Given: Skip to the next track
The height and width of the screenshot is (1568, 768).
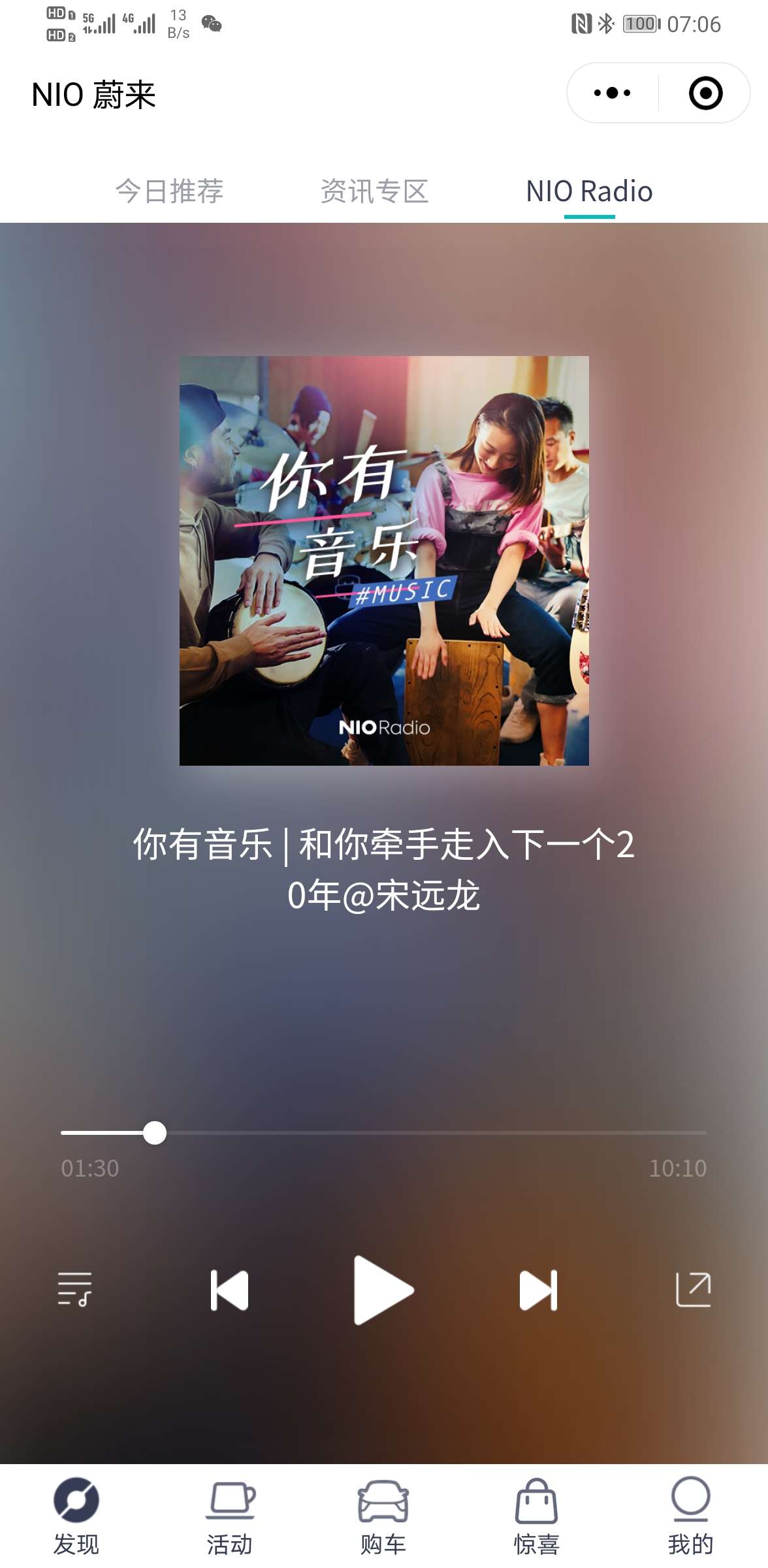Looking at the screenshot, I should [x=538, y=1290].
